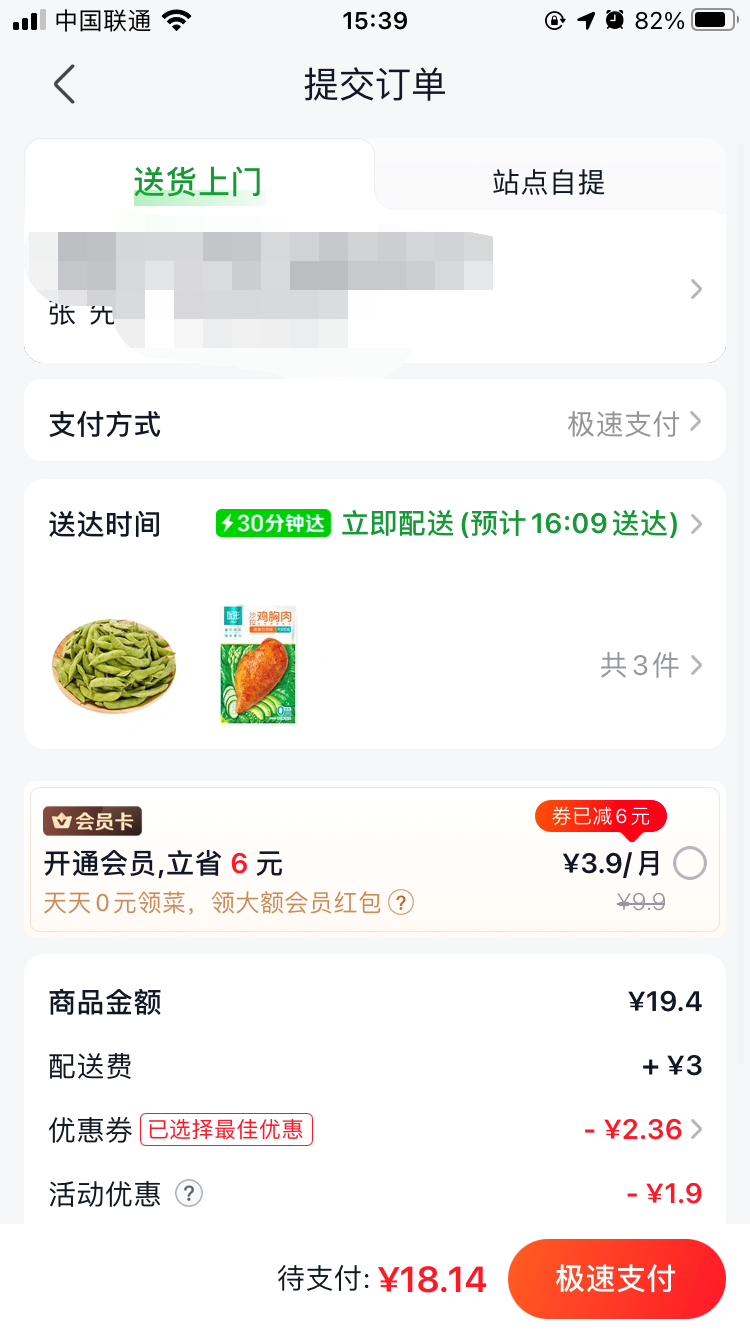
Task: Open the 优惠券 coupon selection
Action: click(x=643, y=1130)
